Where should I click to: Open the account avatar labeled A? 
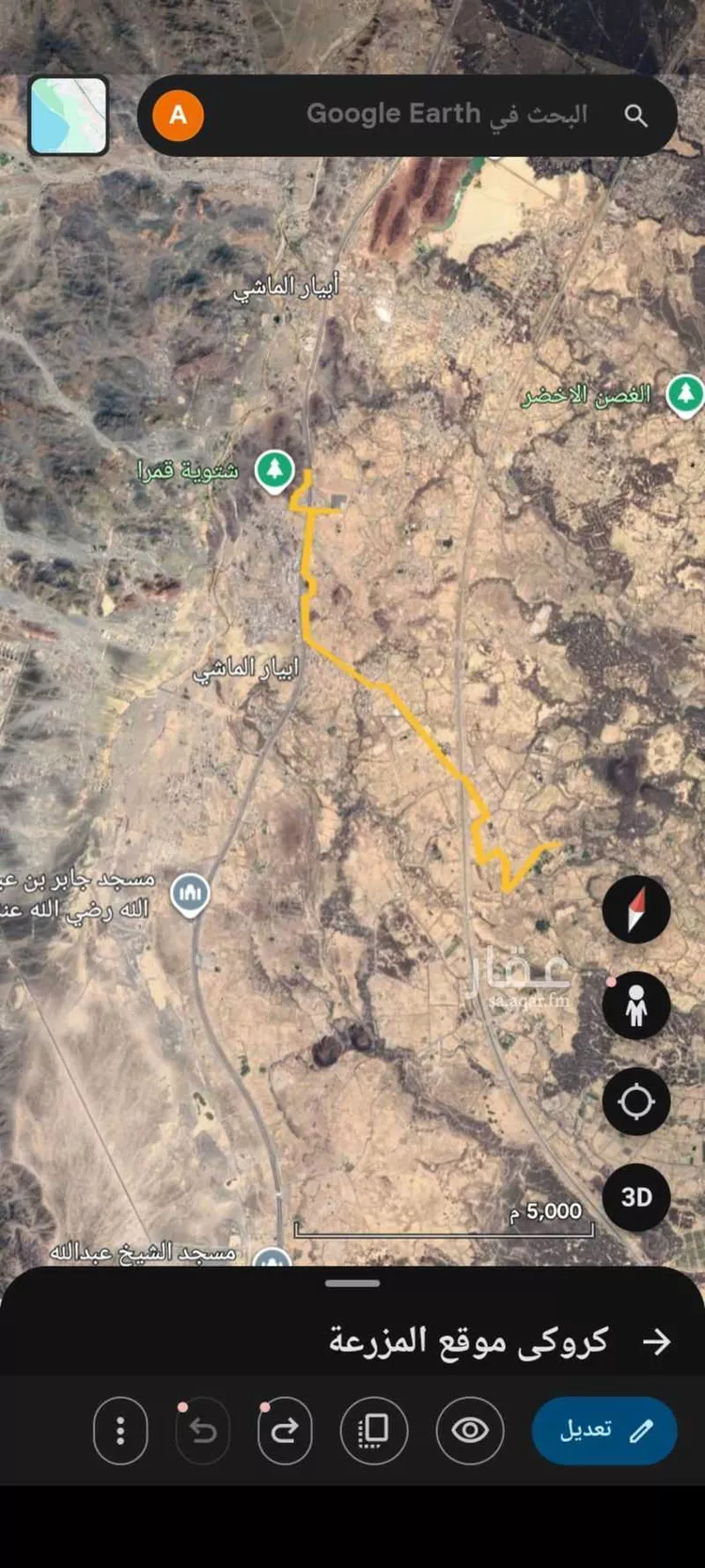pyautogui.click(x=178, y=116)
